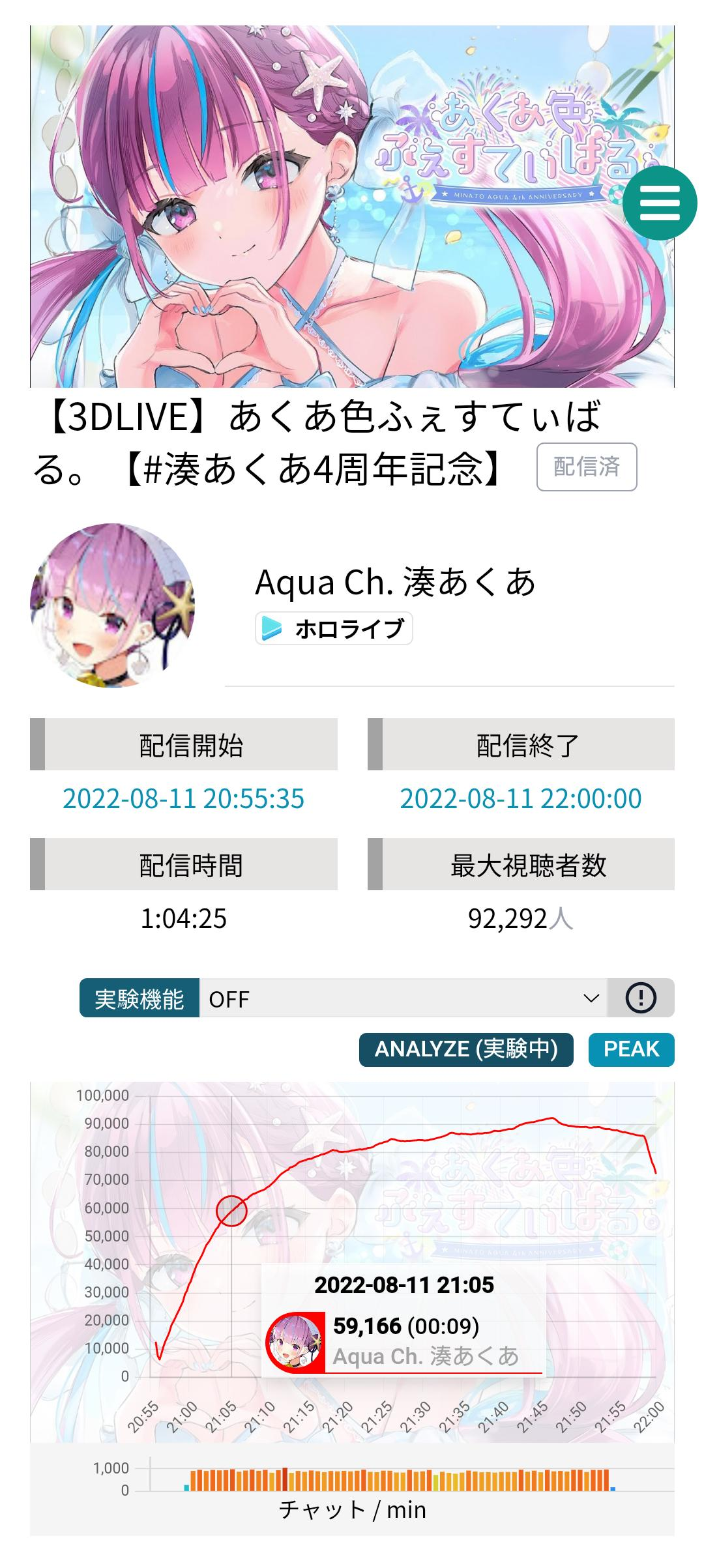Screen dimensions: 704x1568
Task: Open the Aqua Ch. 湊あくあ channel avatar
Action: coord(112,605)
